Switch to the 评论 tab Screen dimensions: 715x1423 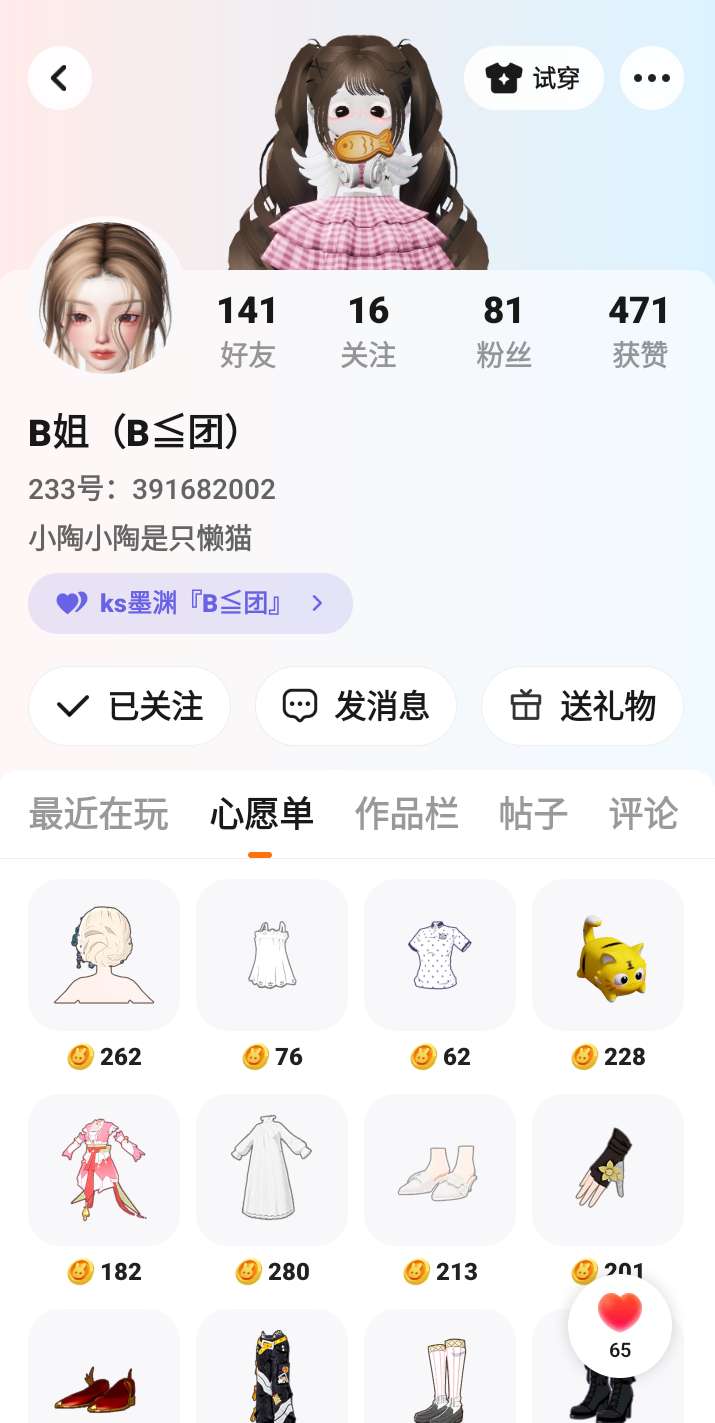coord(643,814)
